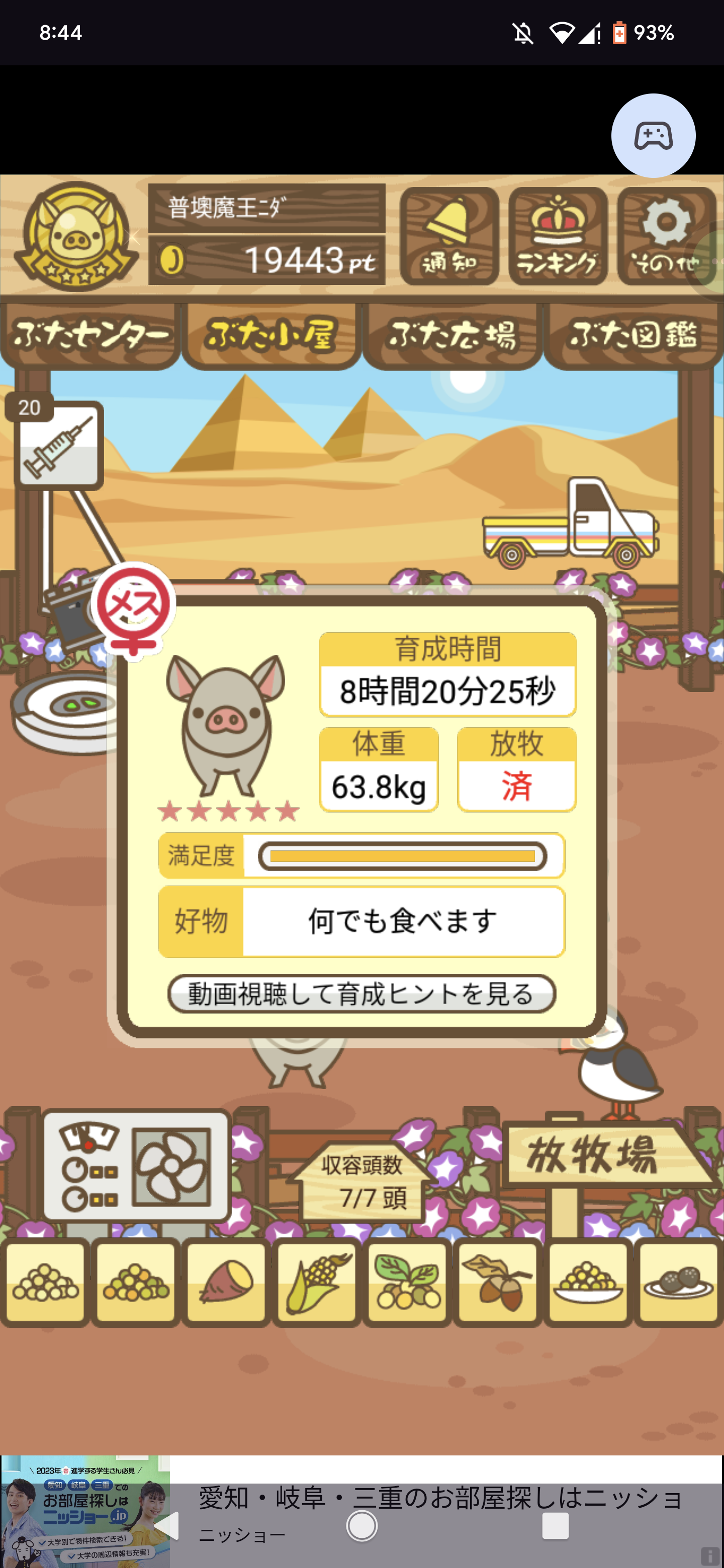Open the air conditioner control
The width and height of the screenshot is (724, 1568).
pyautogui.click(x=136, y=1165)
